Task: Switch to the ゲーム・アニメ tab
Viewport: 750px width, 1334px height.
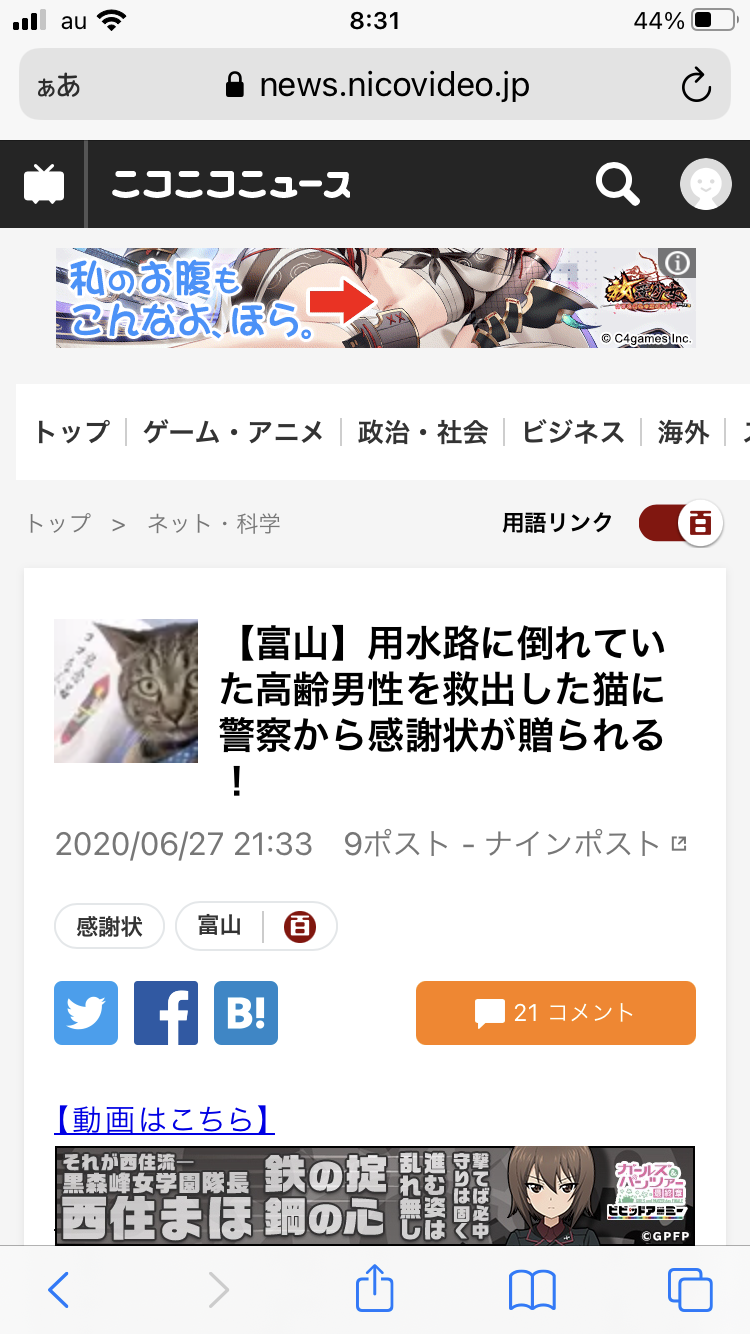Action: pos(233,432)
